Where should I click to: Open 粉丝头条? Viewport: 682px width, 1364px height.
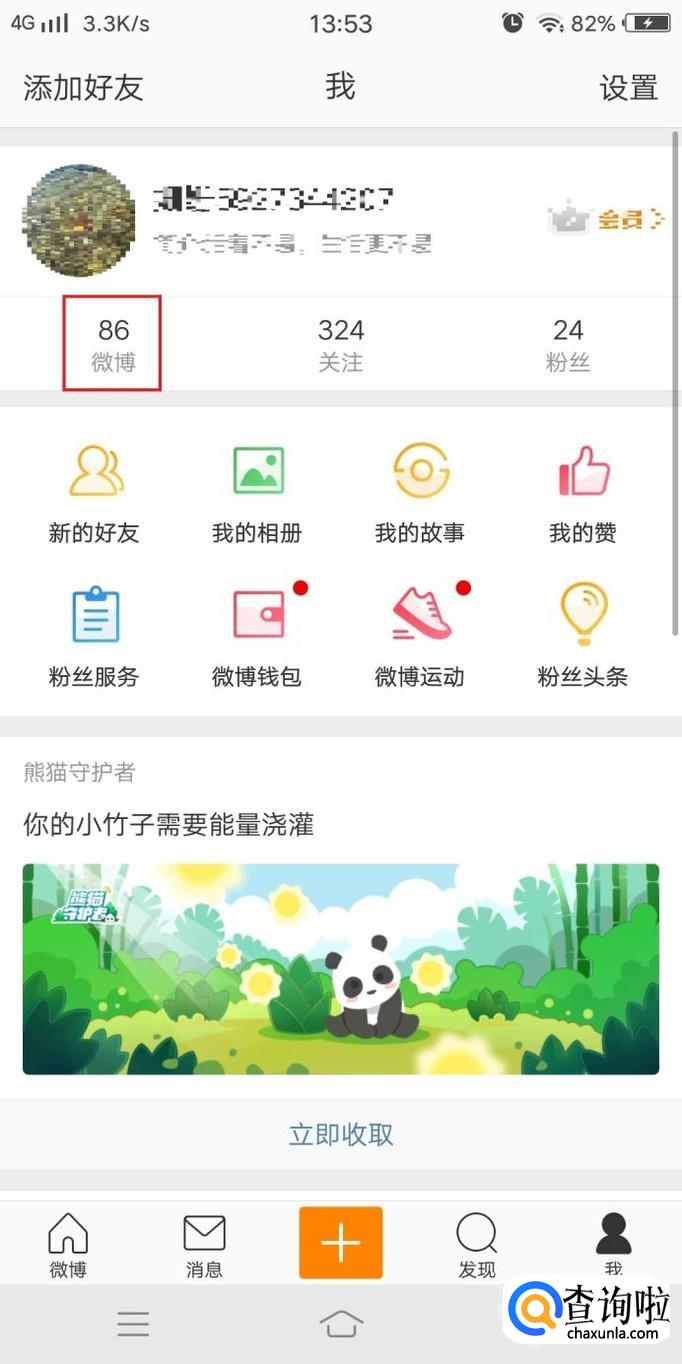(583, 637)
